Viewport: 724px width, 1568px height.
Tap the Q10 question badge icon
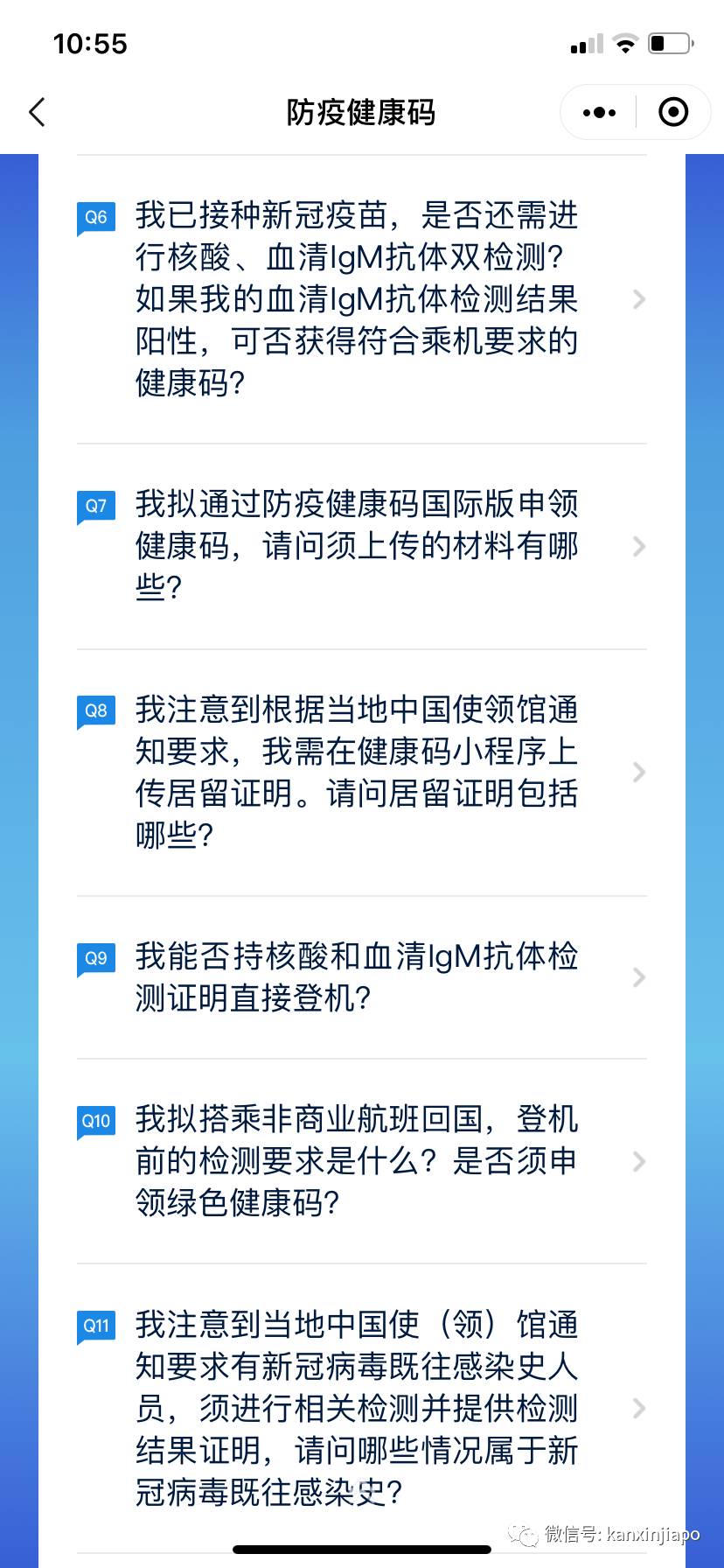point(95,1120)
